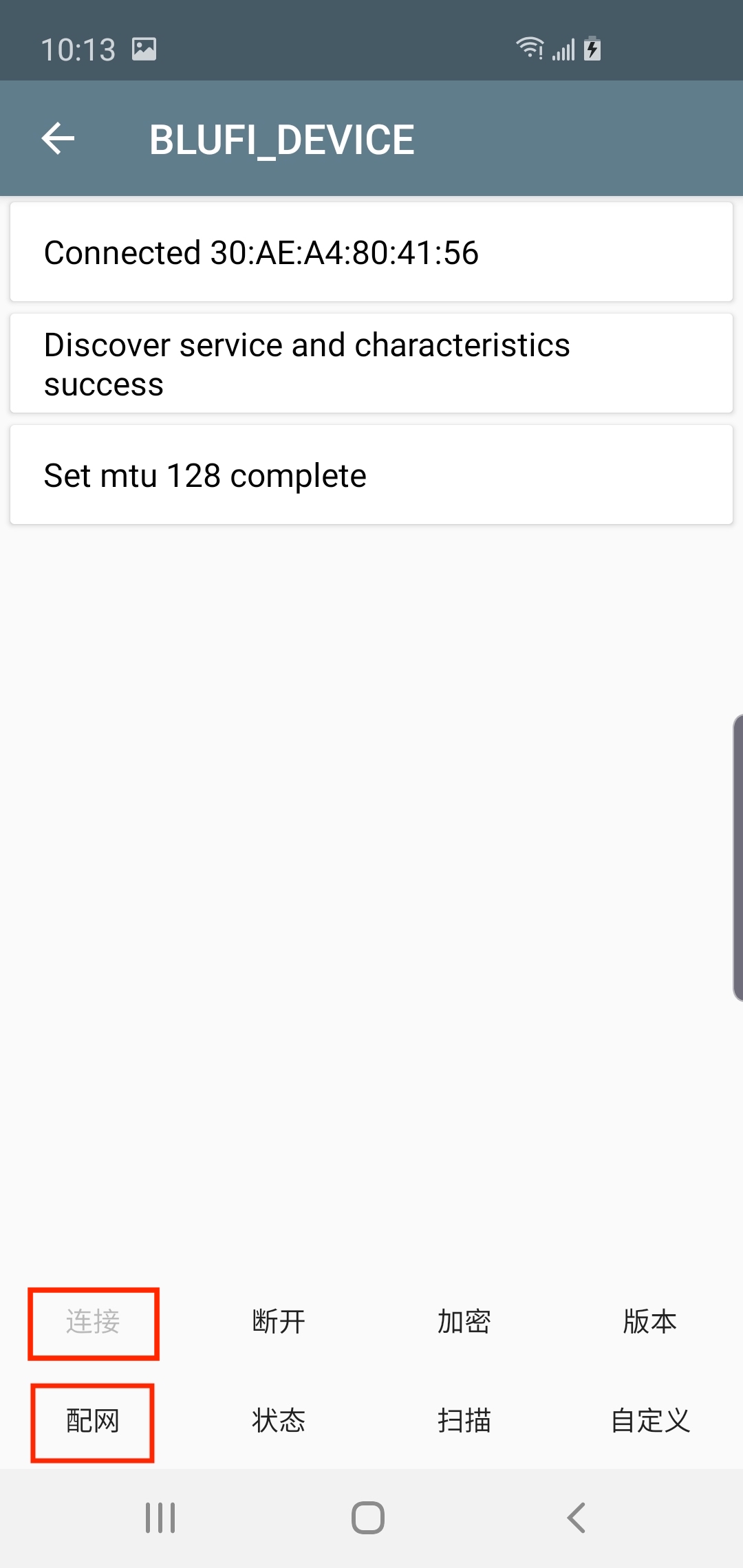Query device status via 状态
The width and height of the screenshot is (743, 1568).
click(279, 1420)
